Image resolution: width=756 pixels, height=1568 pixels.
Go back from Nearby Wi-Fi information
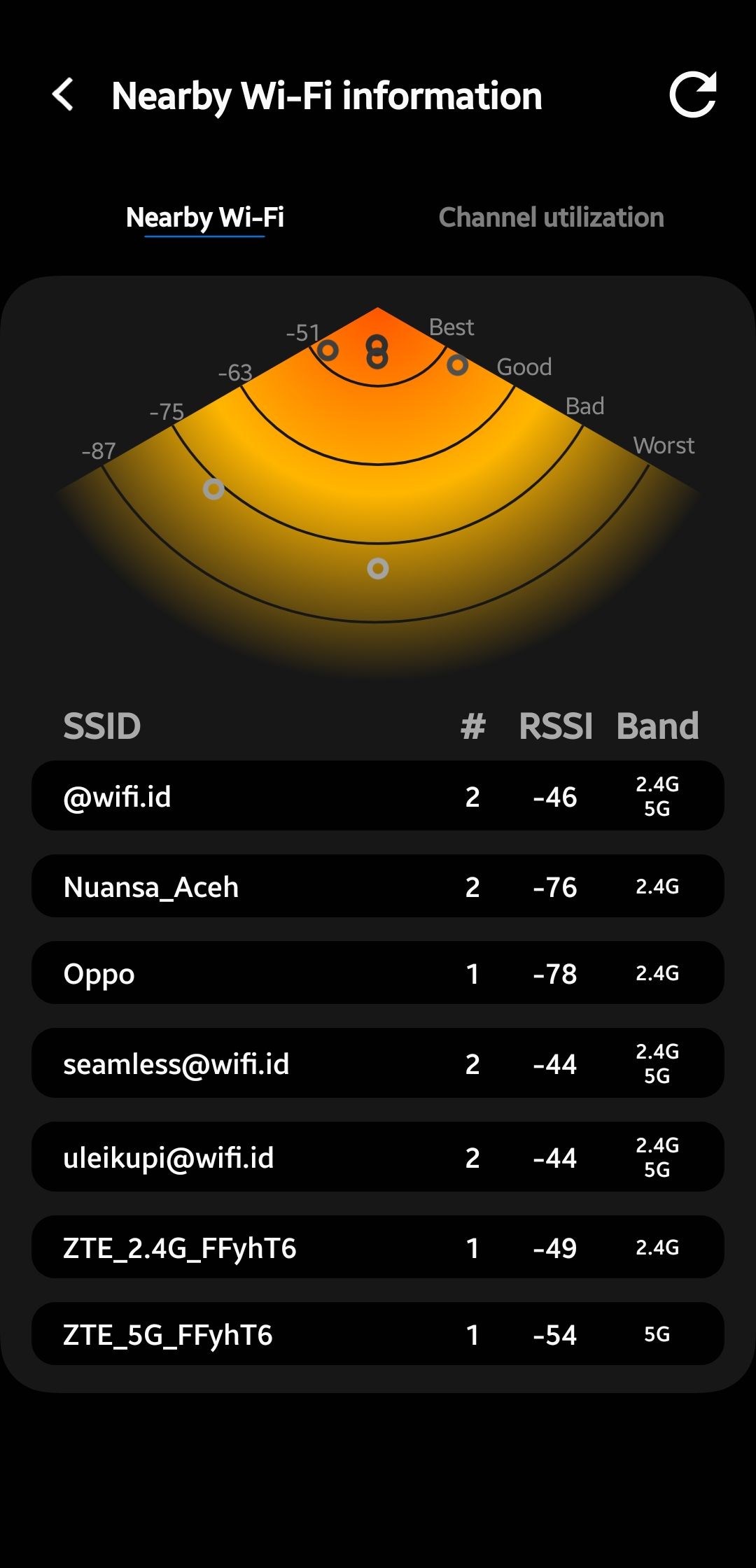[63, 94]
